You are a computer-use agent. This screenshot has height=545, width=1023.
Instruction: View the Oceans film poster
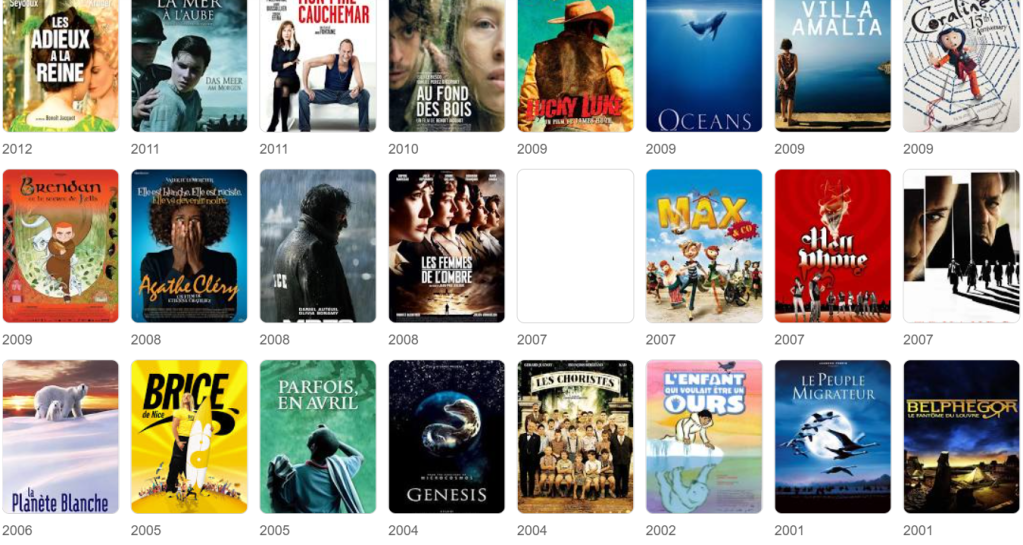point(704,66)
